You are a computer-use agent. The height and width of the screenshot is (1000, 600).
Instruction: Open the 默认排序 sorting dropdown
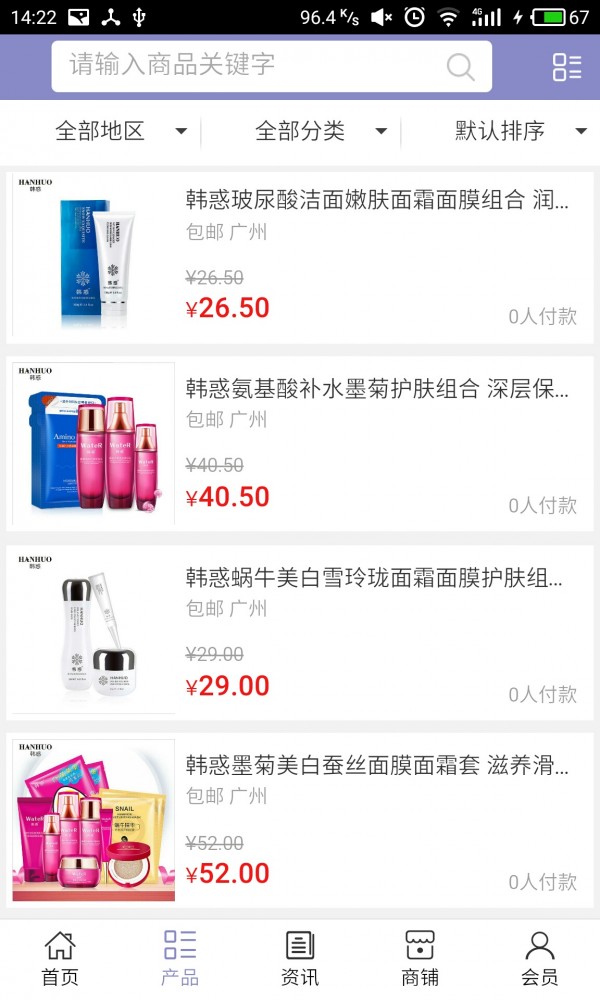click(520, 131)
